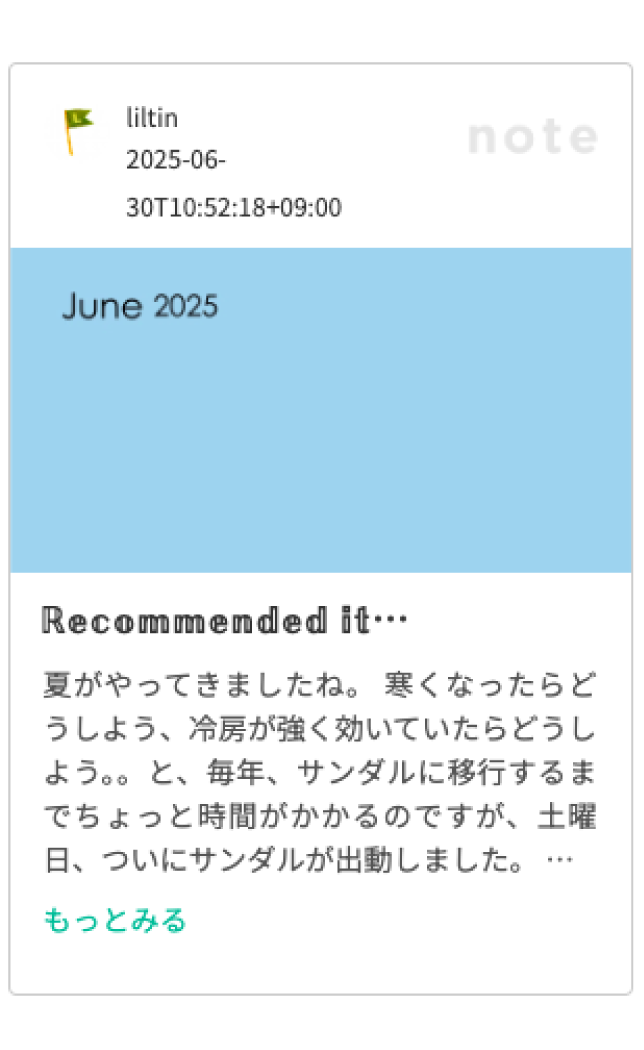Open the Recommended it… article title

tap(224, 620)
